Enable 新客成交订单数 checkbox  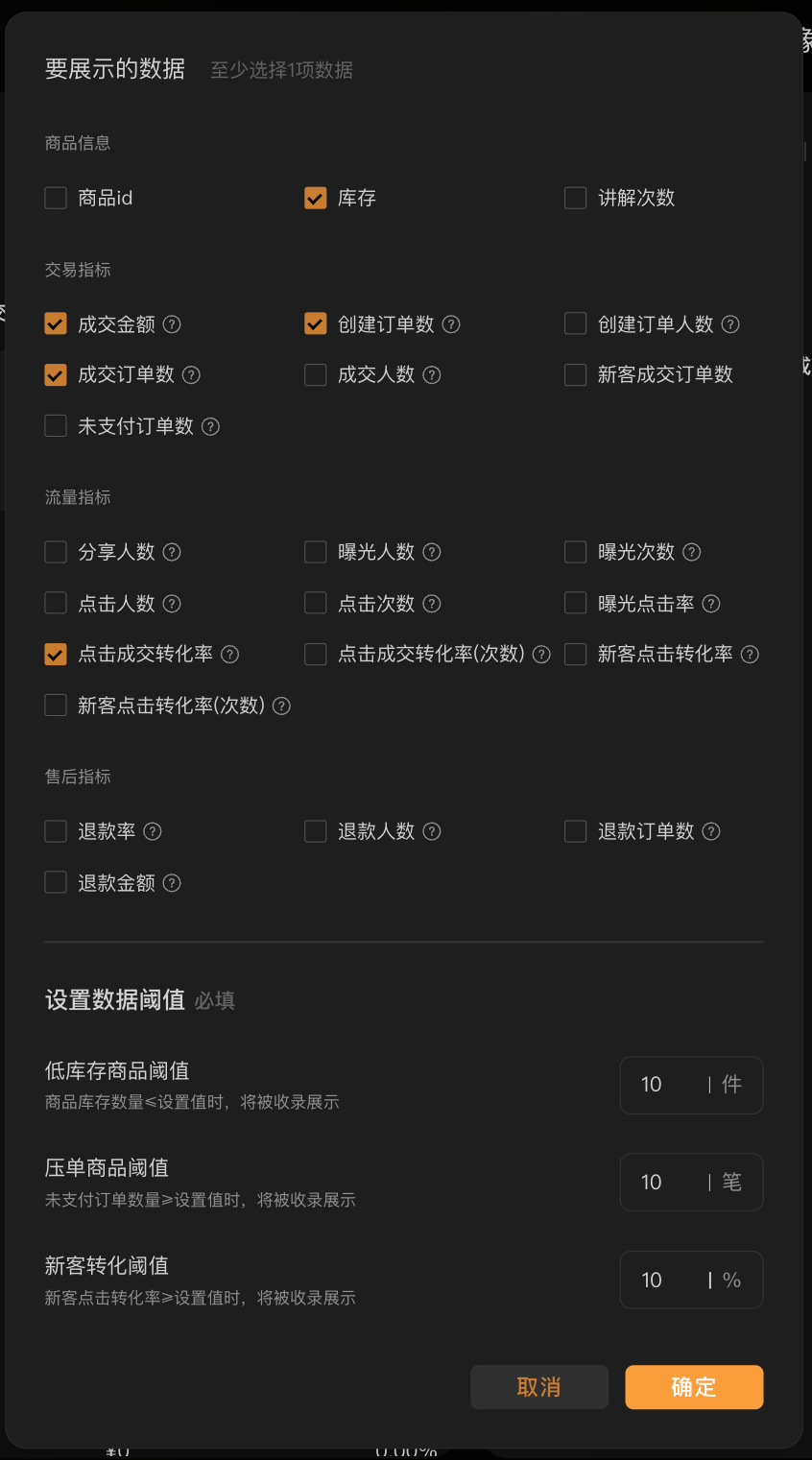(576, 375)
